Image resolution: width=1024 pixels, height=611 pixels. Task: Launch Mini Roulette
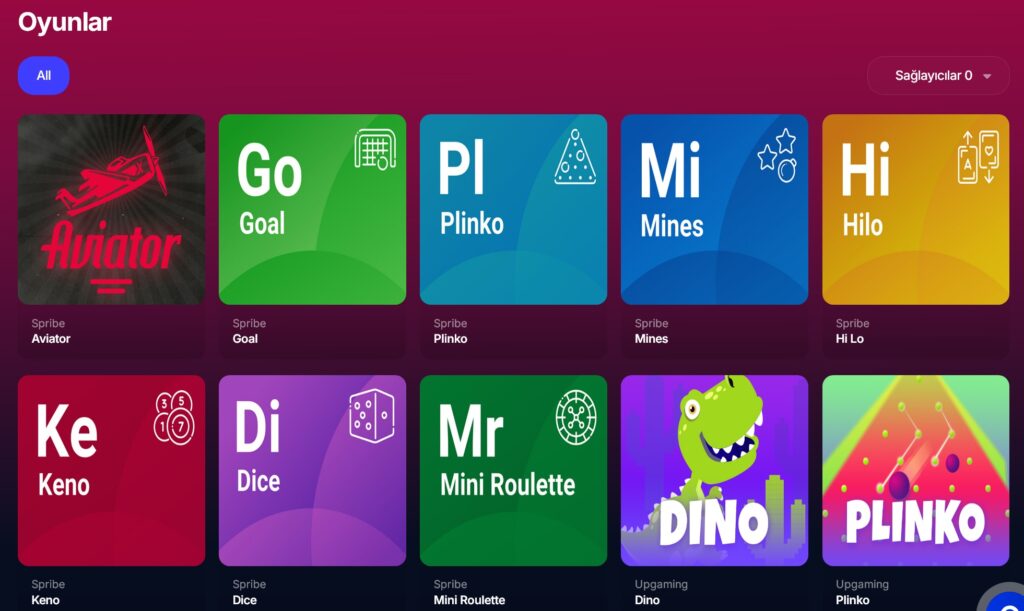tap(513, 470)
